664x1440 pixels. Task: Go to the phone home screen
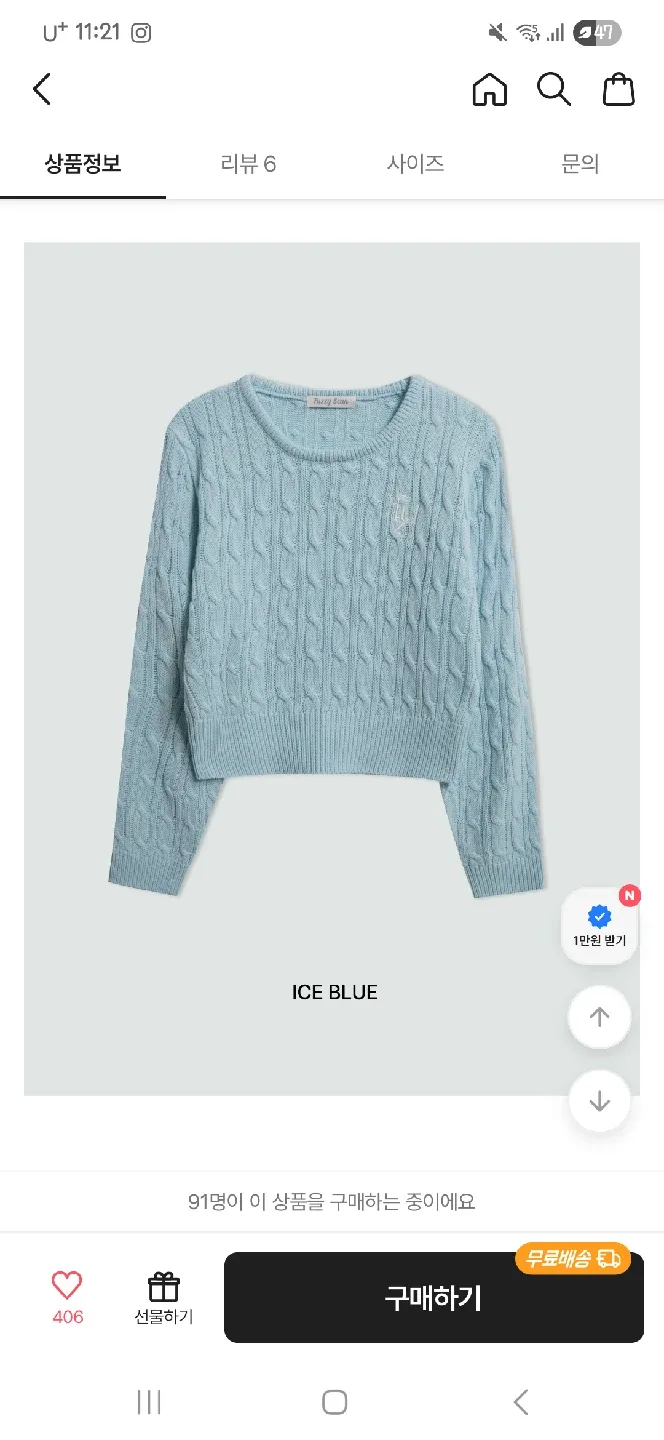(x=334, y=1402)
